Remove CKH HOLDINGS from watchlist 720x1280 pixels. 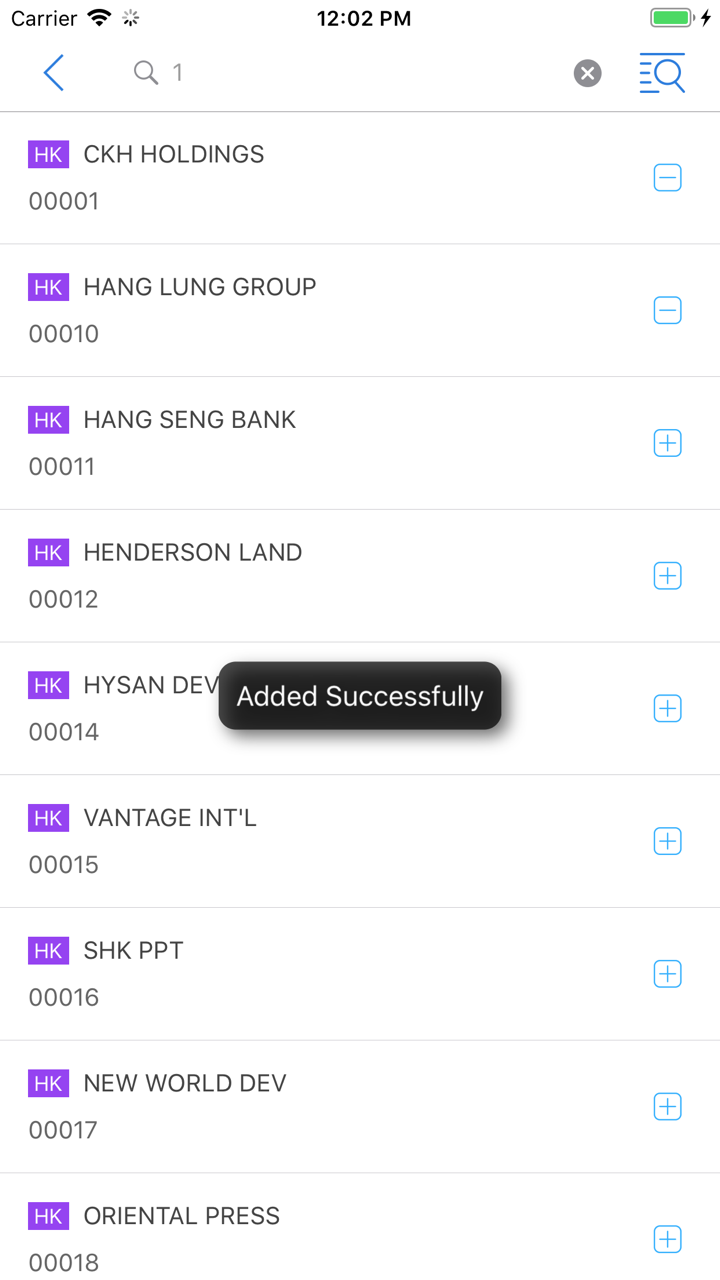tap(667, 177)
